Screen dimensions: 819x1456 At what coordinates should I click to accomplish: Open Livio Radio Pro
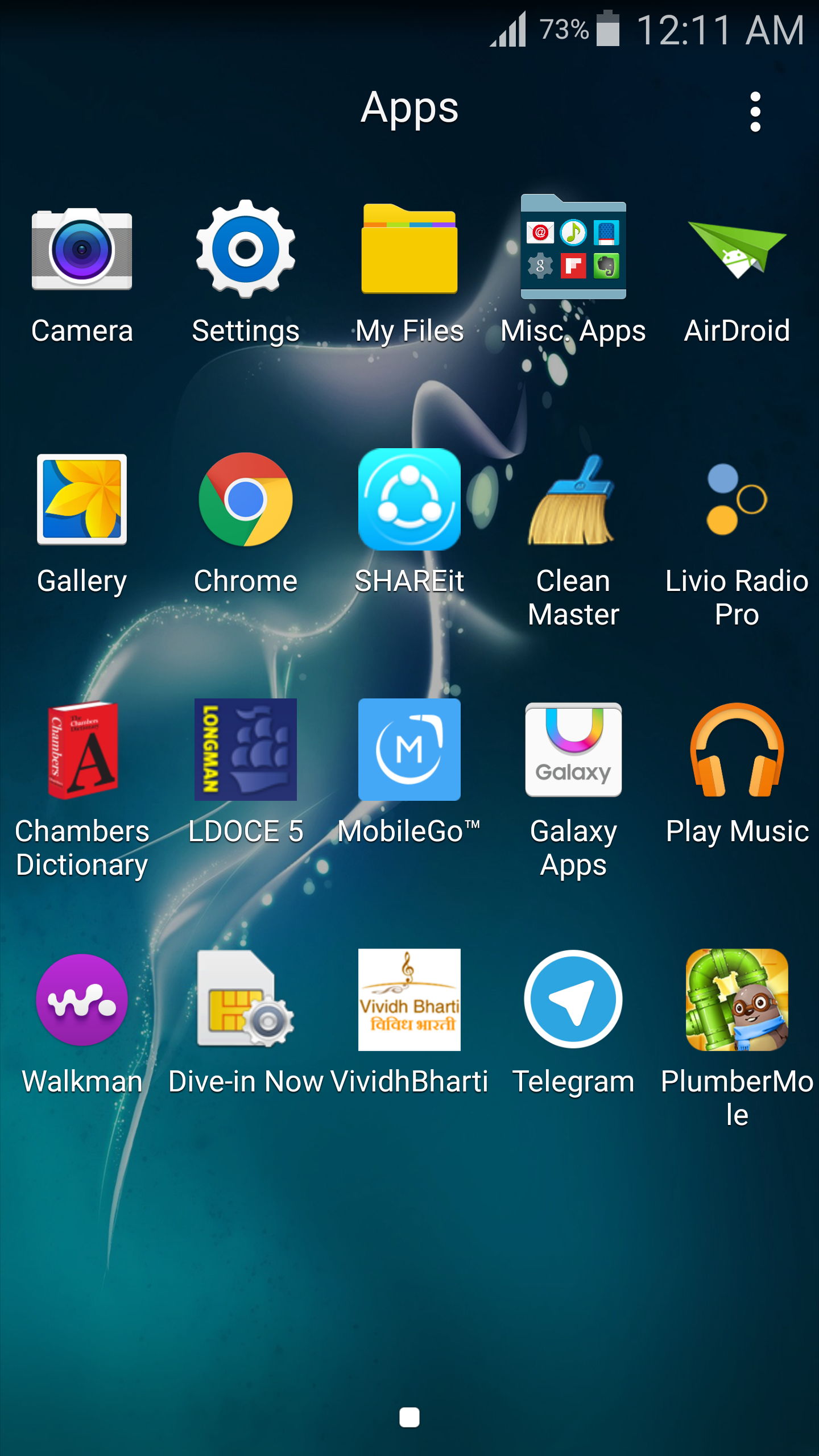[x=737, y=499]
